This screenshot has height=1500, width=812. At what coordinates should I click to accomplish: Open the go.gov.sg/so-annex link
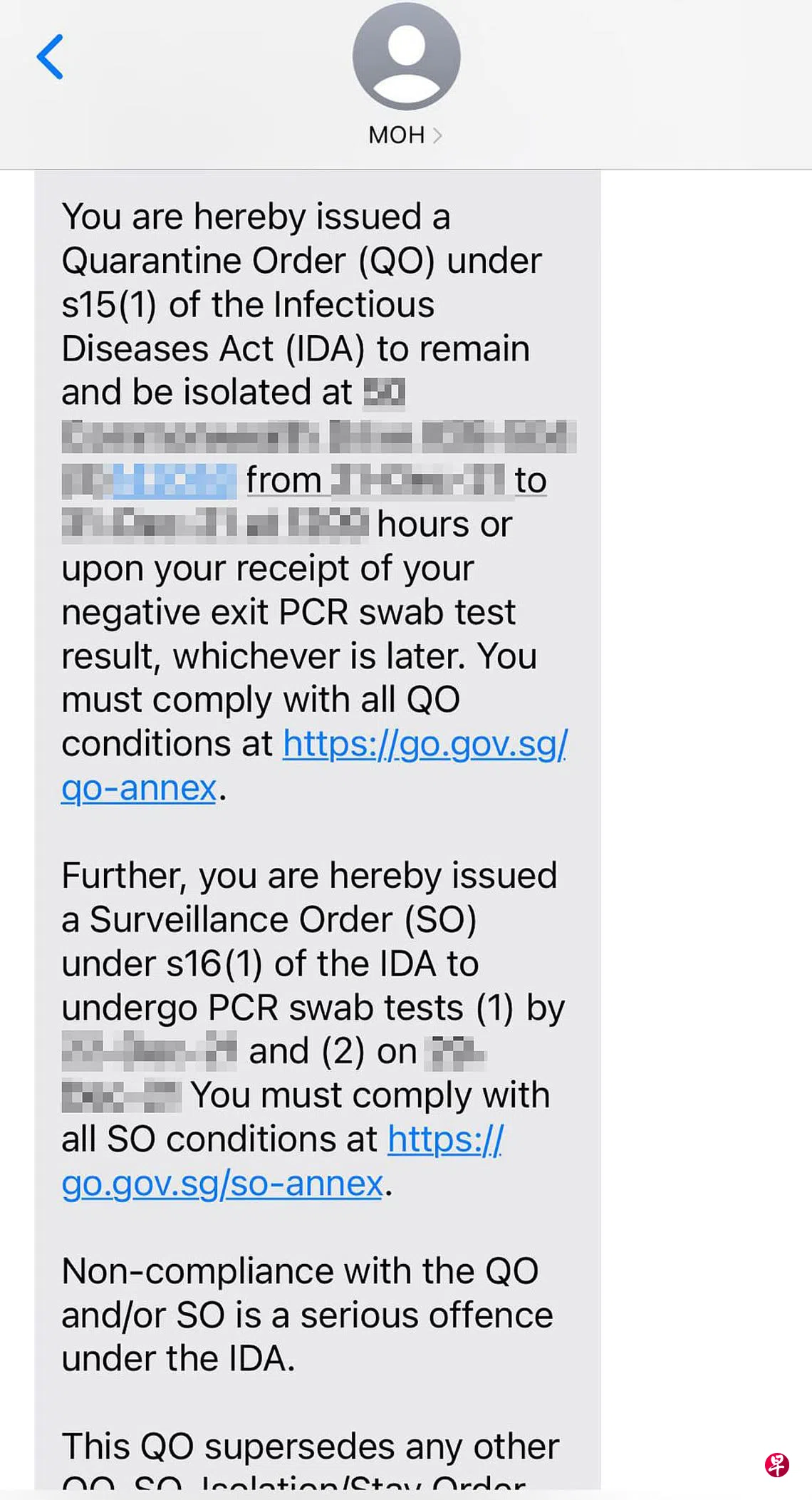click(x=222, y=1184)
